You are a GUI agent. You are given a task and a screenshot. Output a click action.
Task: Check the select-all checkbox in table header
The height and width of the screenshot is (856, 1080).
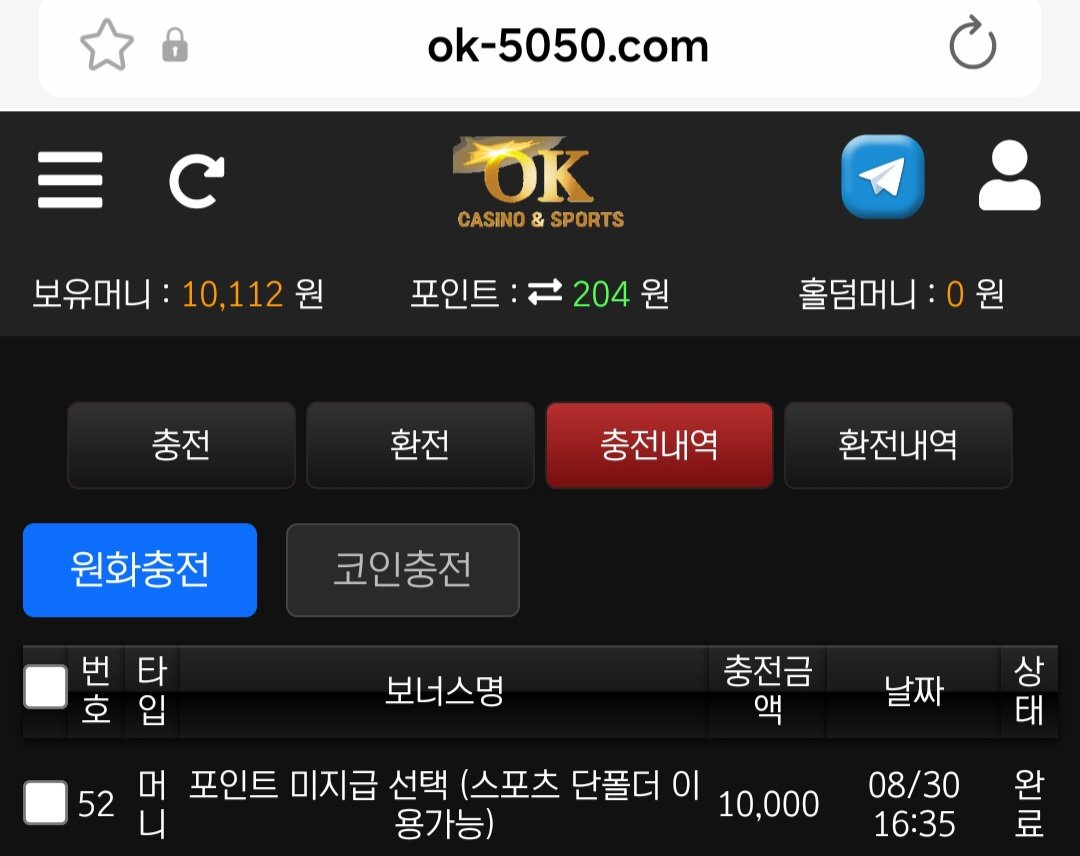pyautogui.click(x=45, y=687)
